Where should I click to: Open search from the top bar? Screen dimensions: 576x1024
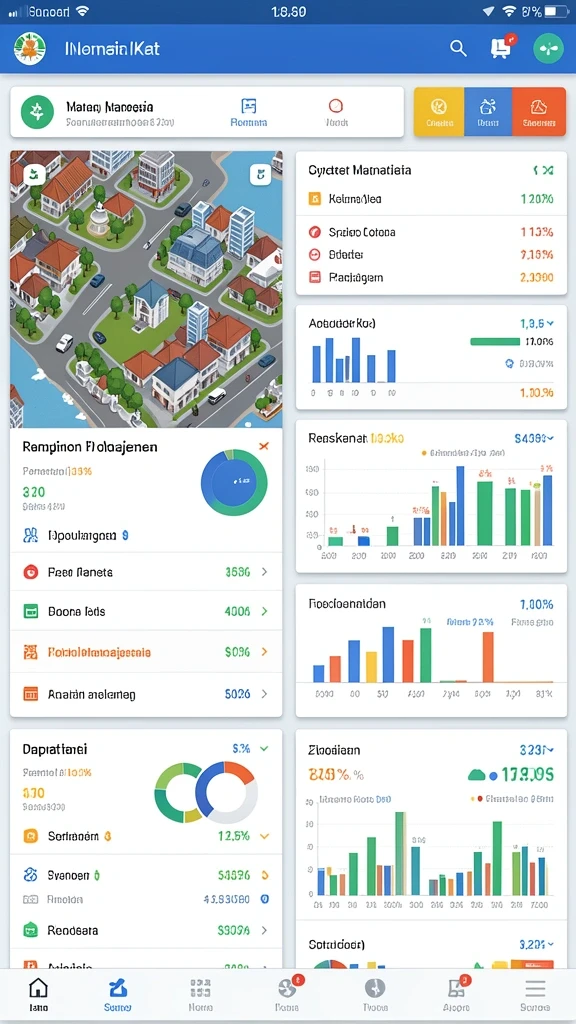458,48
